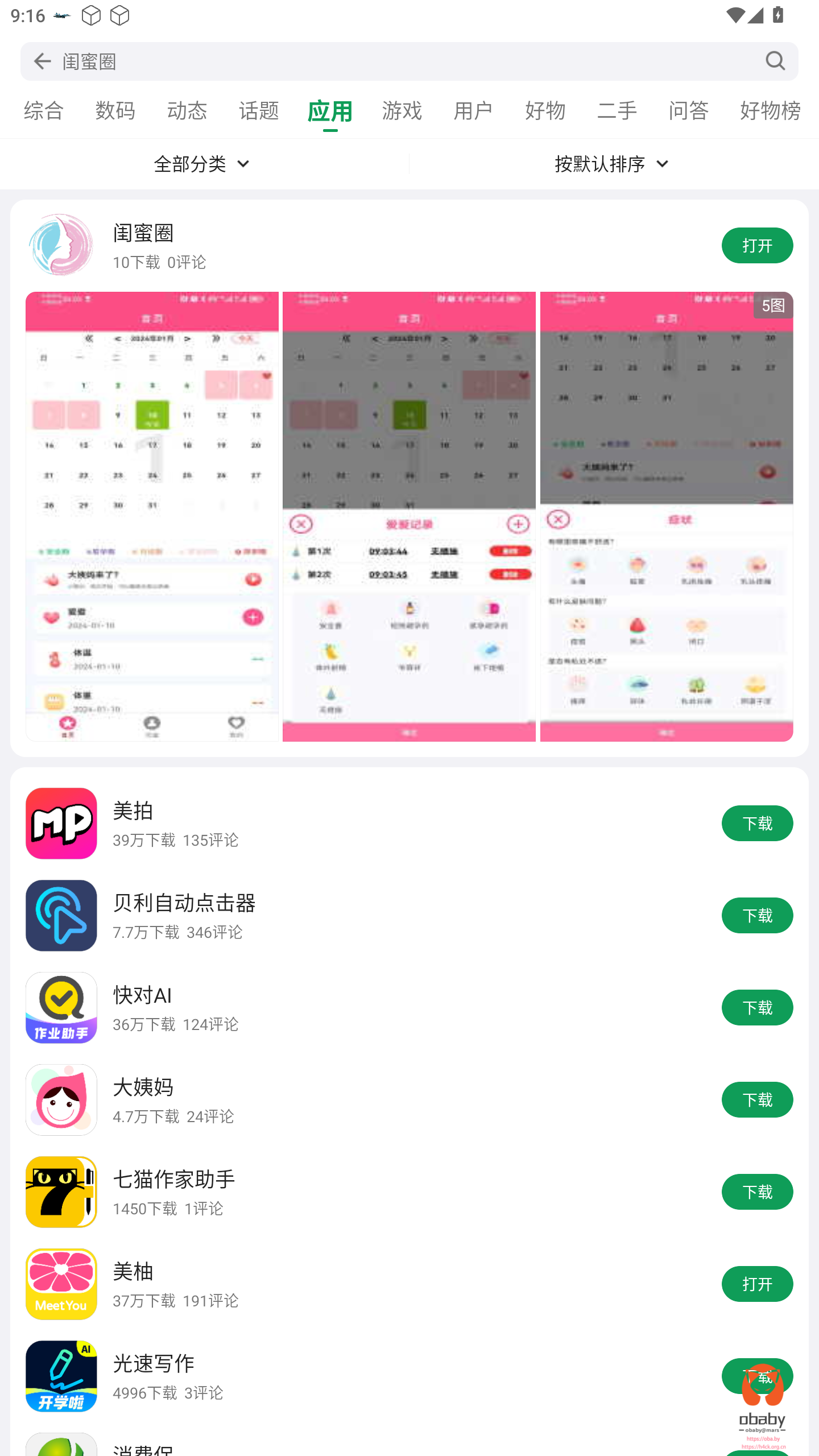Select the 二手 tab

click(x=617, y=110)
